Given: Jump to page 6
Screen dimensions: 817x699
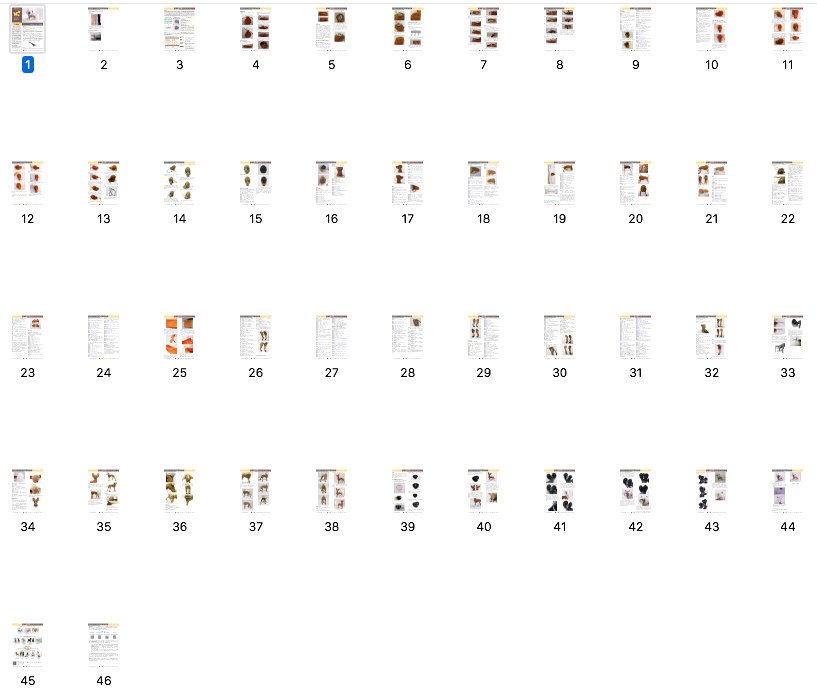Looking at the screenshot, I should pyautogui.click(x=408, y=29).
